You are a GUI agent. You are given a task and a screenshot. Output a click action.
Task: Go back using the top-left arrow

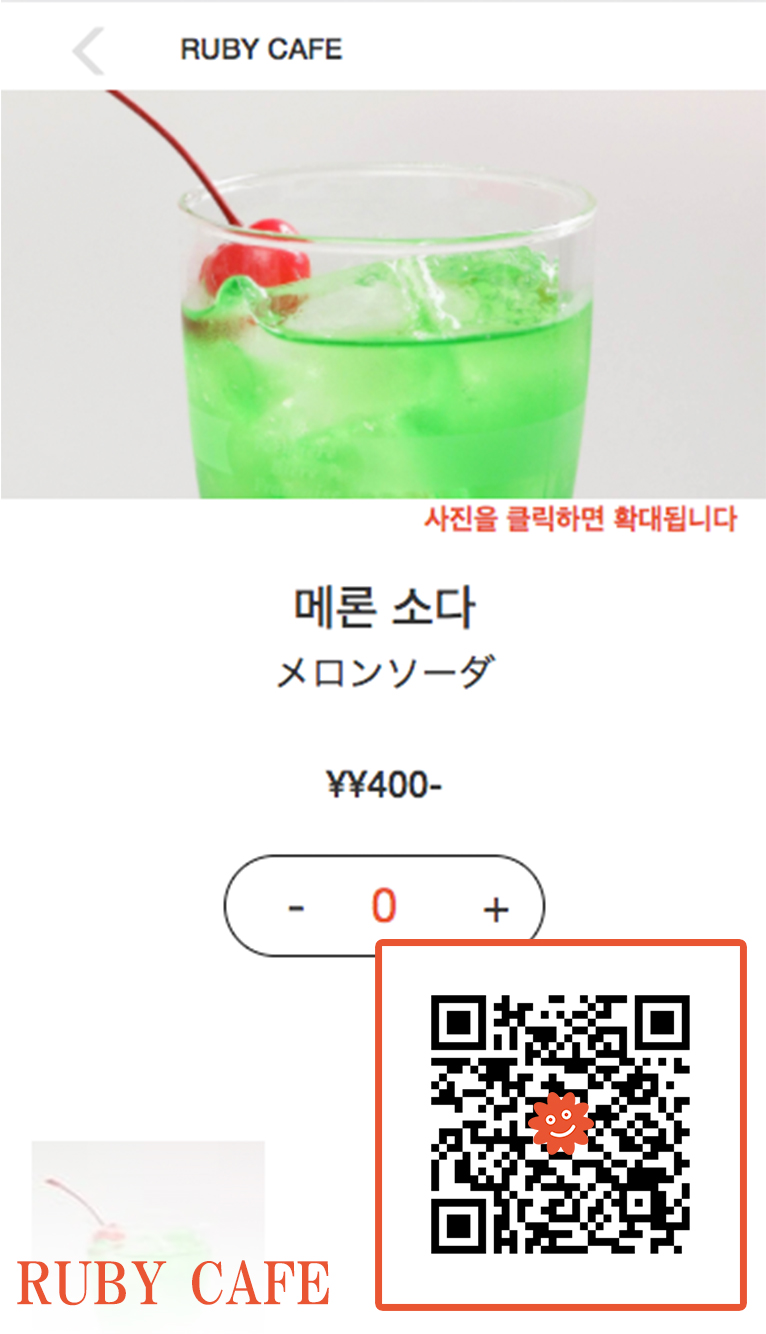(89, 51)
